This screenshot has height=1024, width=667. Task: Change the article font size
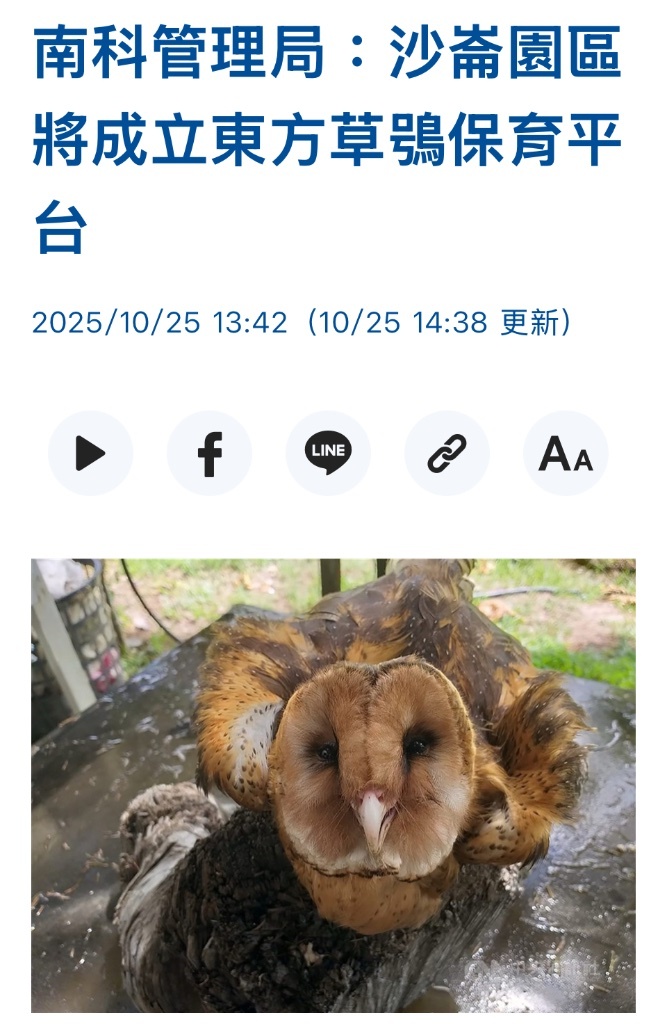(566, 453)
